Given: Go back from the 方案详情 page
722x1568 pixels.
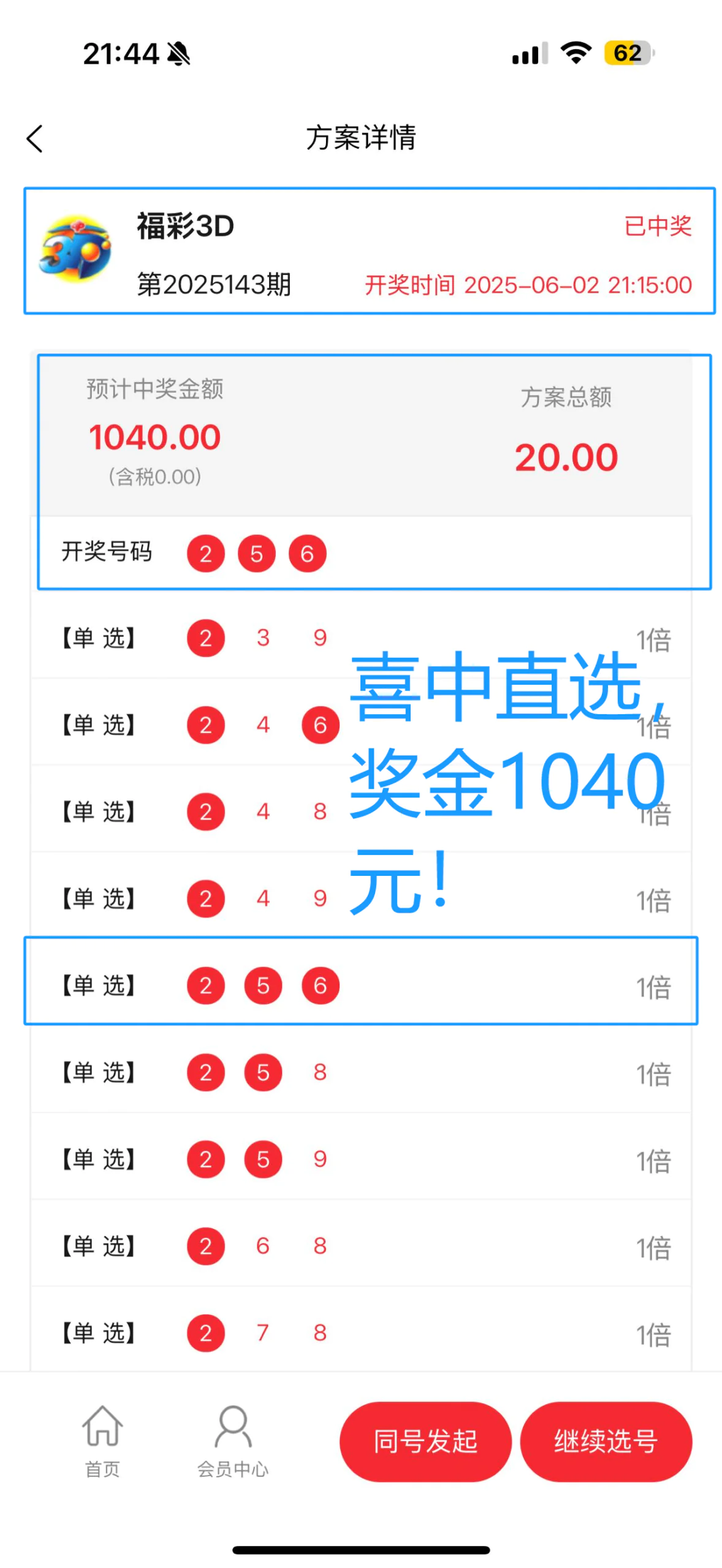Looking at the screenshot, I should tap(35, 138).
